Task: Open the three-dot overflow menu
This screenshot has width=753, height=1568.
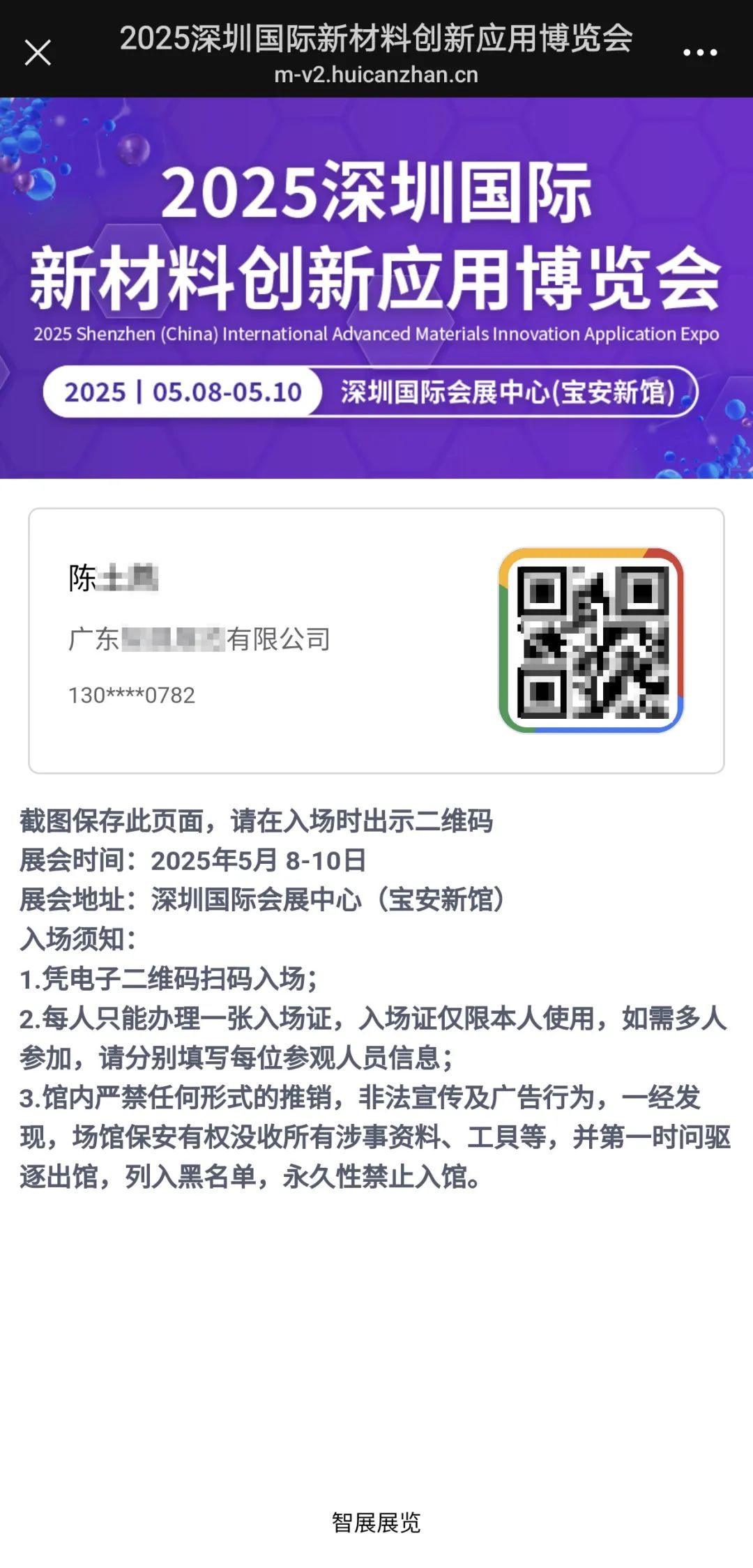Action: pyautogui.click(x=699, y=52)
